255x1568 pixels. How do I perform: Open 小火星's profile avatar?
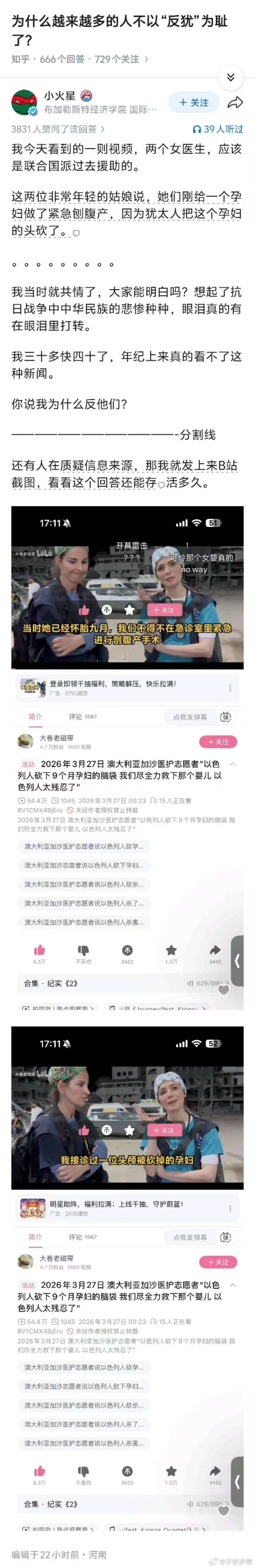(24, 102)
